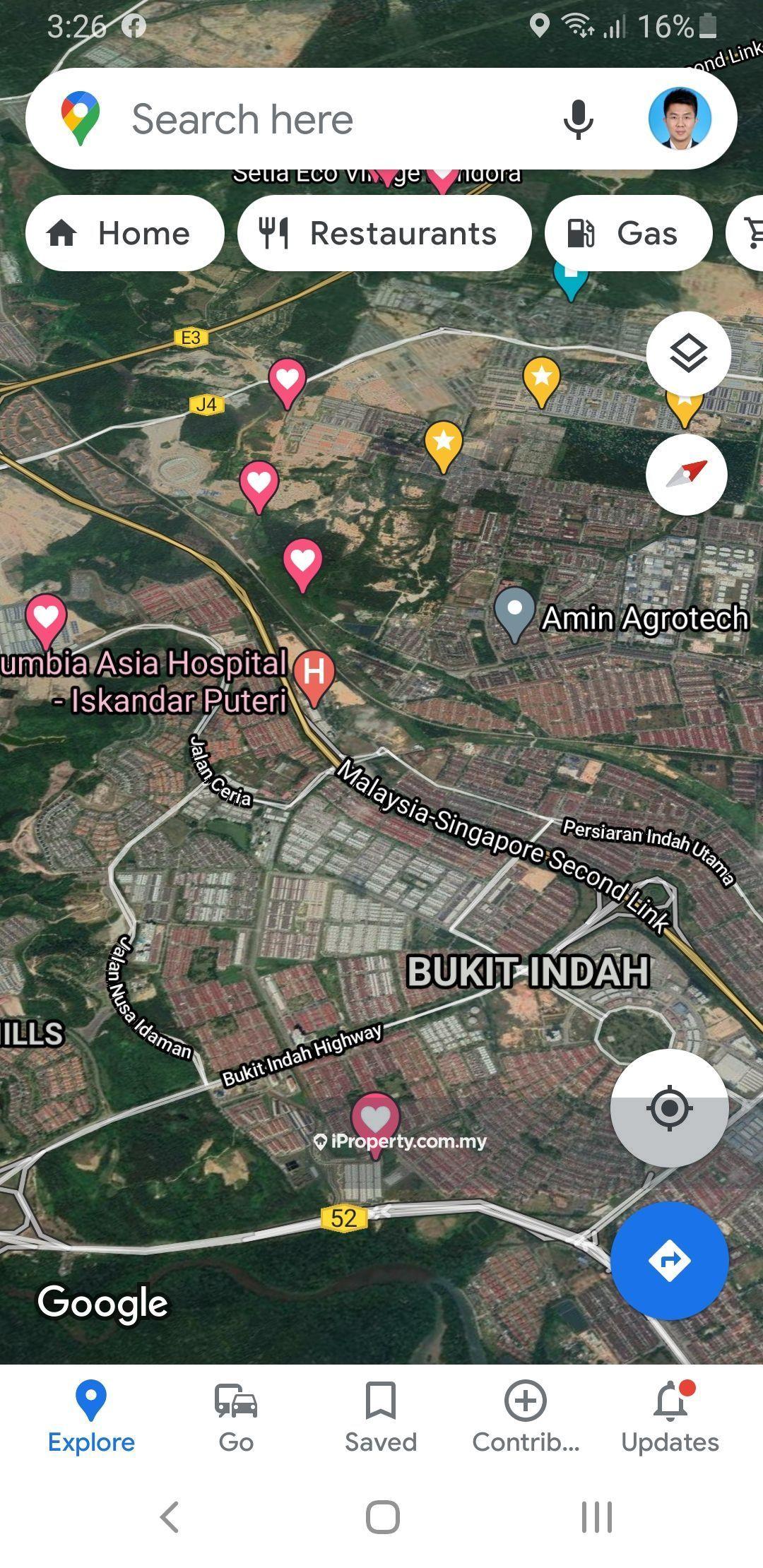Tap the compass to reset orientation
This screenshot has height=1568, width=763.
click(686, 474)
